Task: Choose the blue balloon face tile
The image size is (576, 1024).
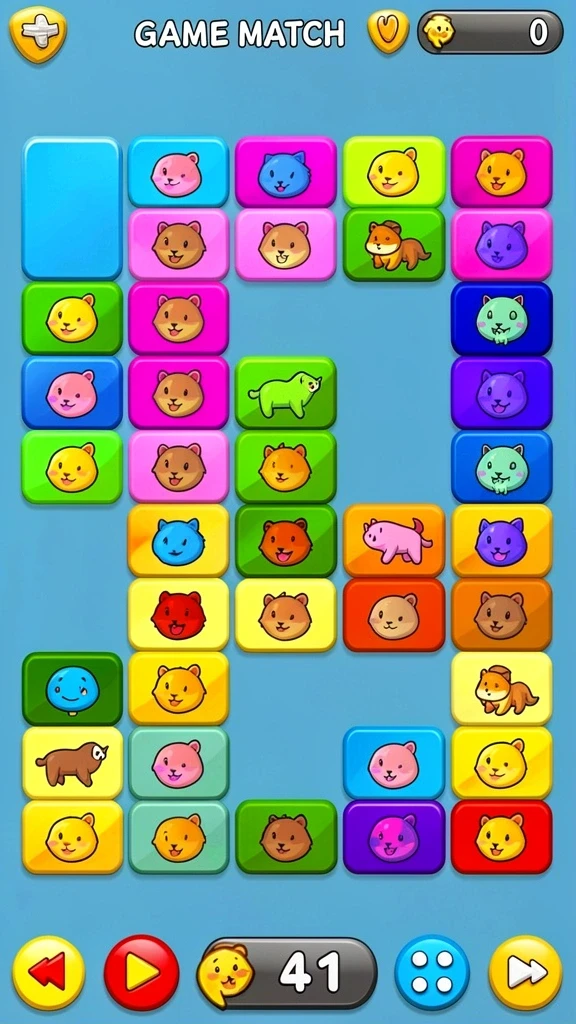Action: [x=72, y=689]
